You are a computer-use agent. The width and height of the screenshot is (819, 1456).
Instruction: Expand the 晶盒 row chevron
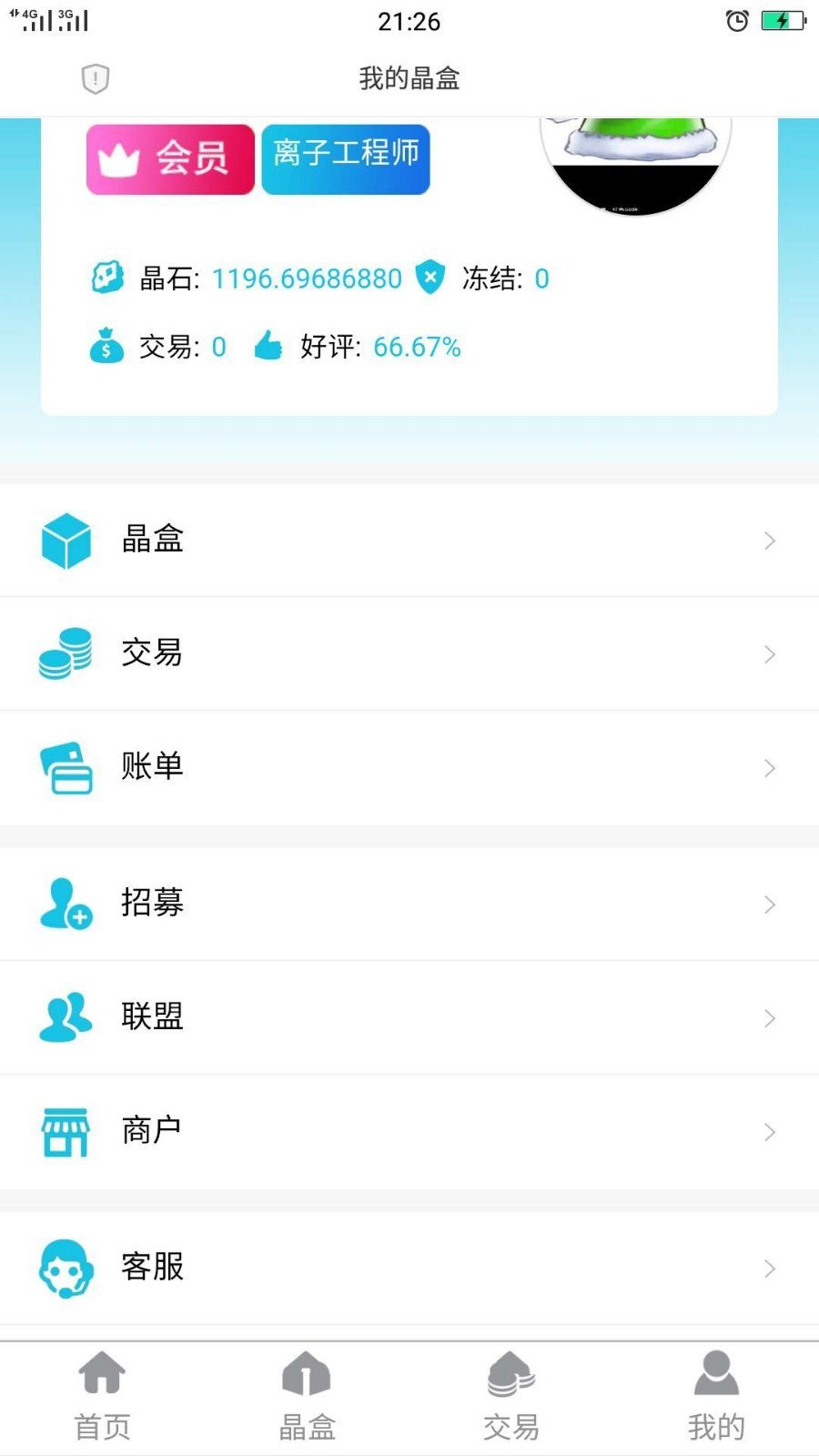coord(769,540)
